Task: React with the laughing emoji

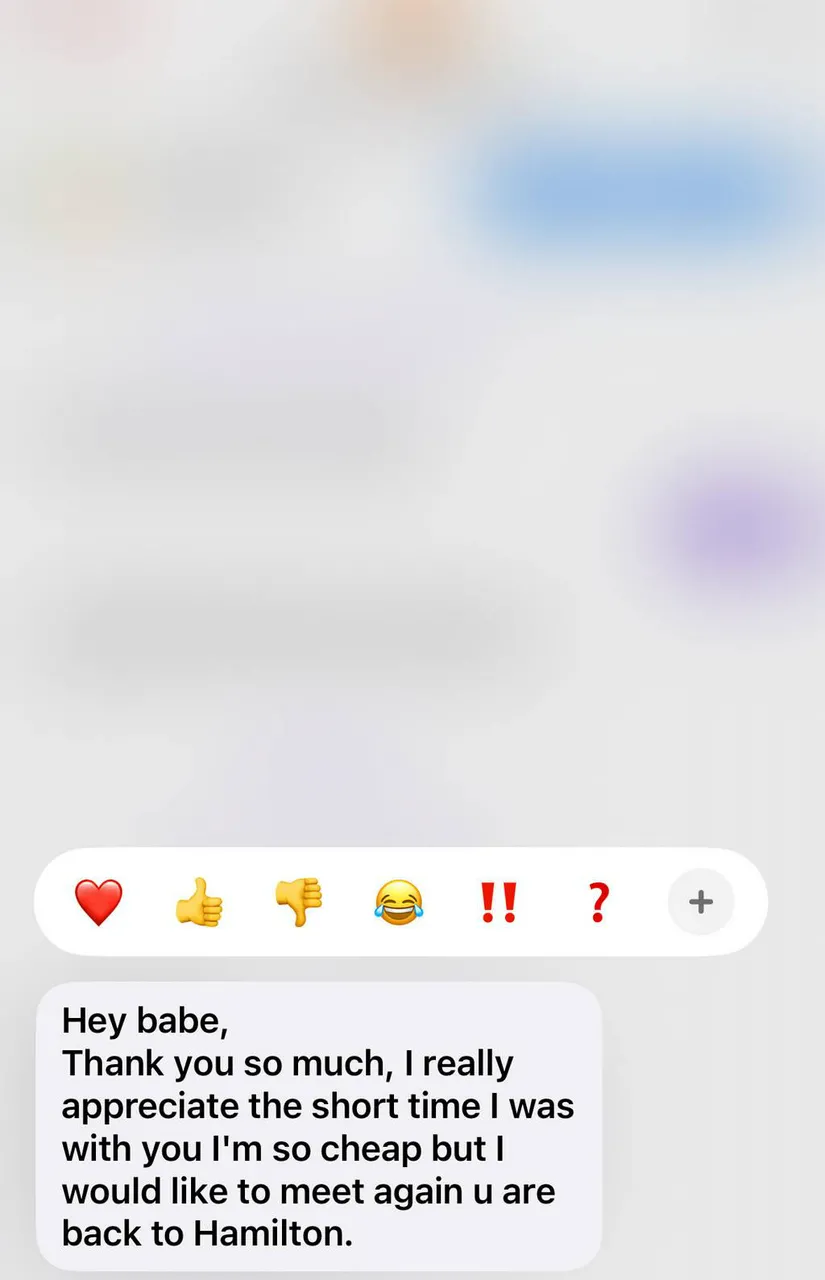Action: point(398,902)
